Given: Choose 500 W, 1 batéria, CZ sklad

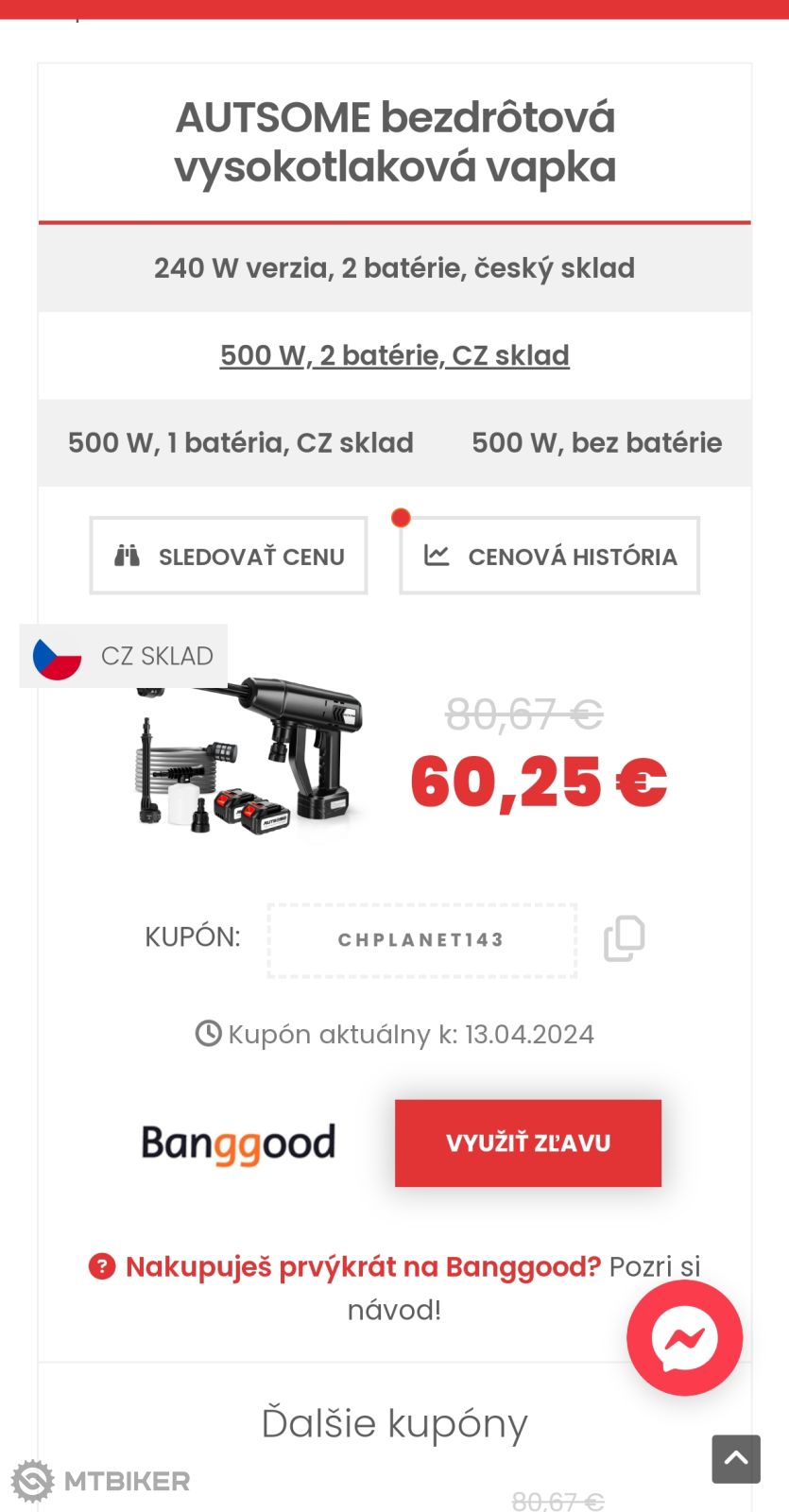Looking at the screenshot, I should click(x=241, y=442).
